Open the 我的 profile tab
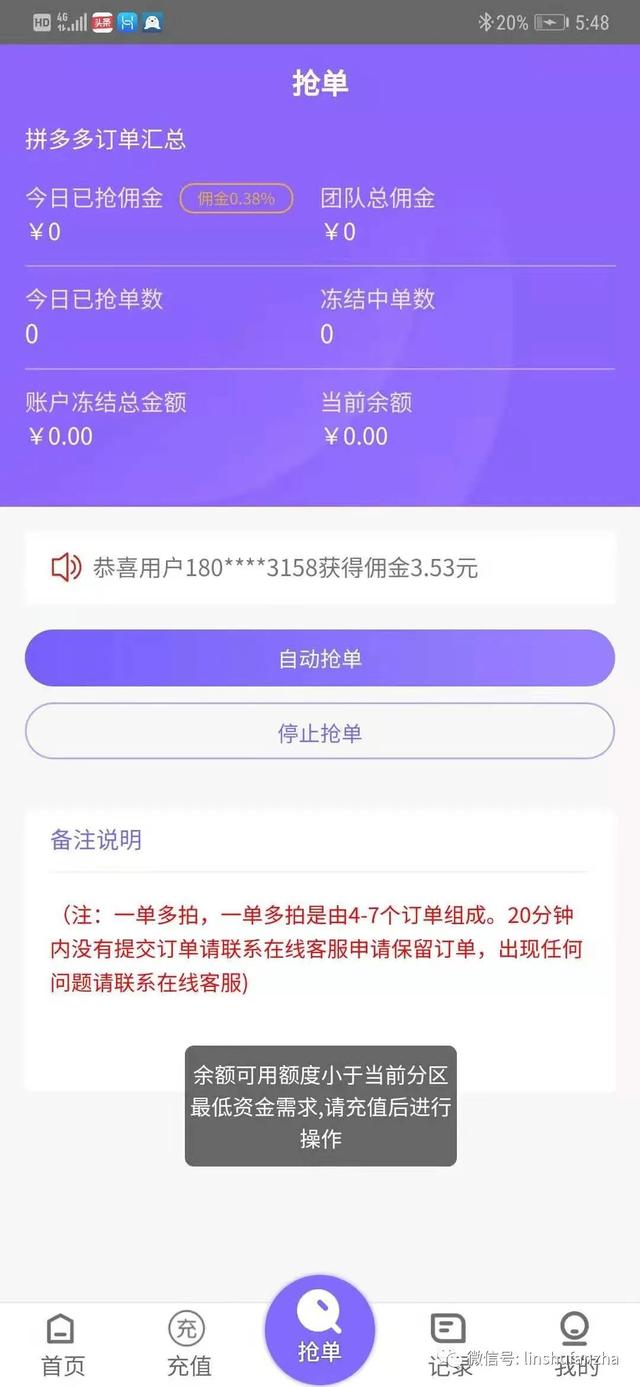 click(x=575, y=1345)
